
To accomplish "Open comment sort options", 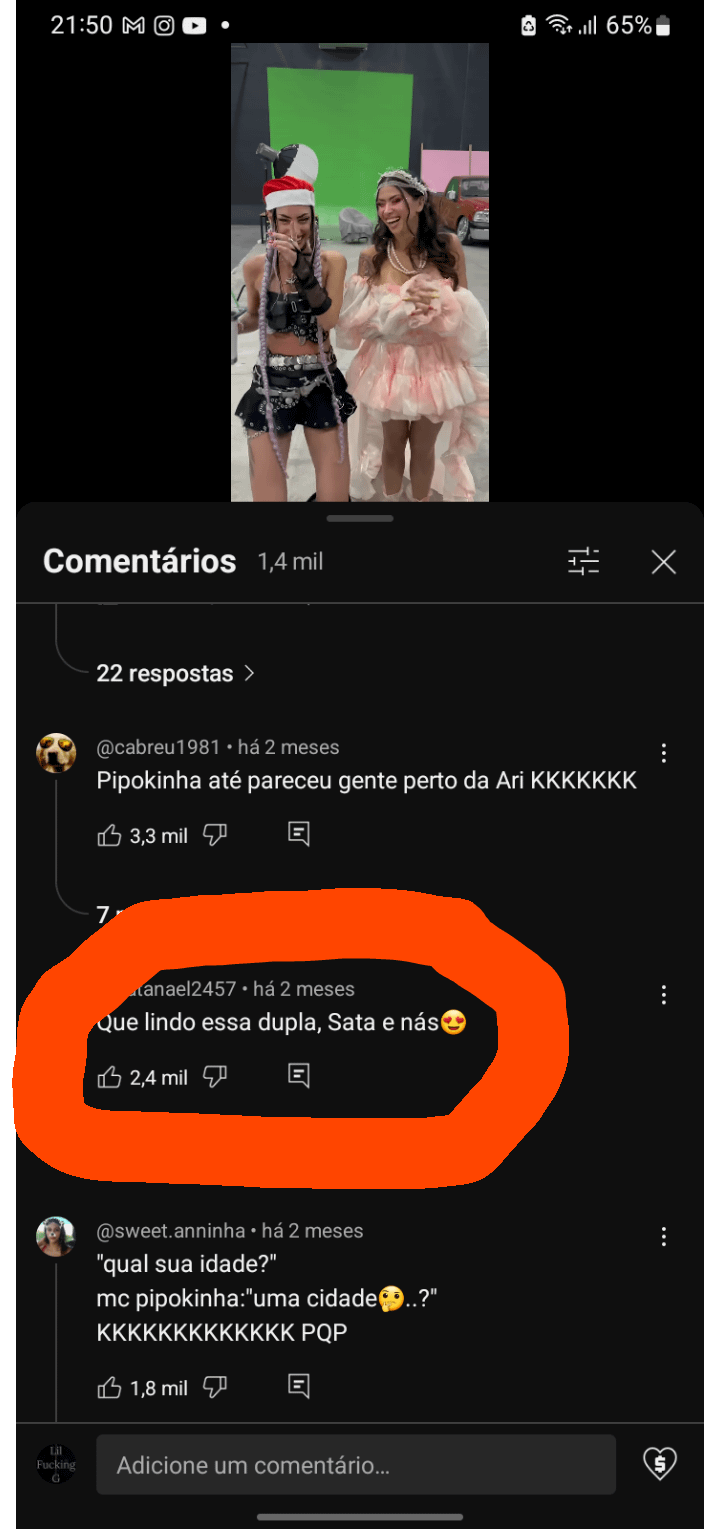I will (x=584, y=562).
